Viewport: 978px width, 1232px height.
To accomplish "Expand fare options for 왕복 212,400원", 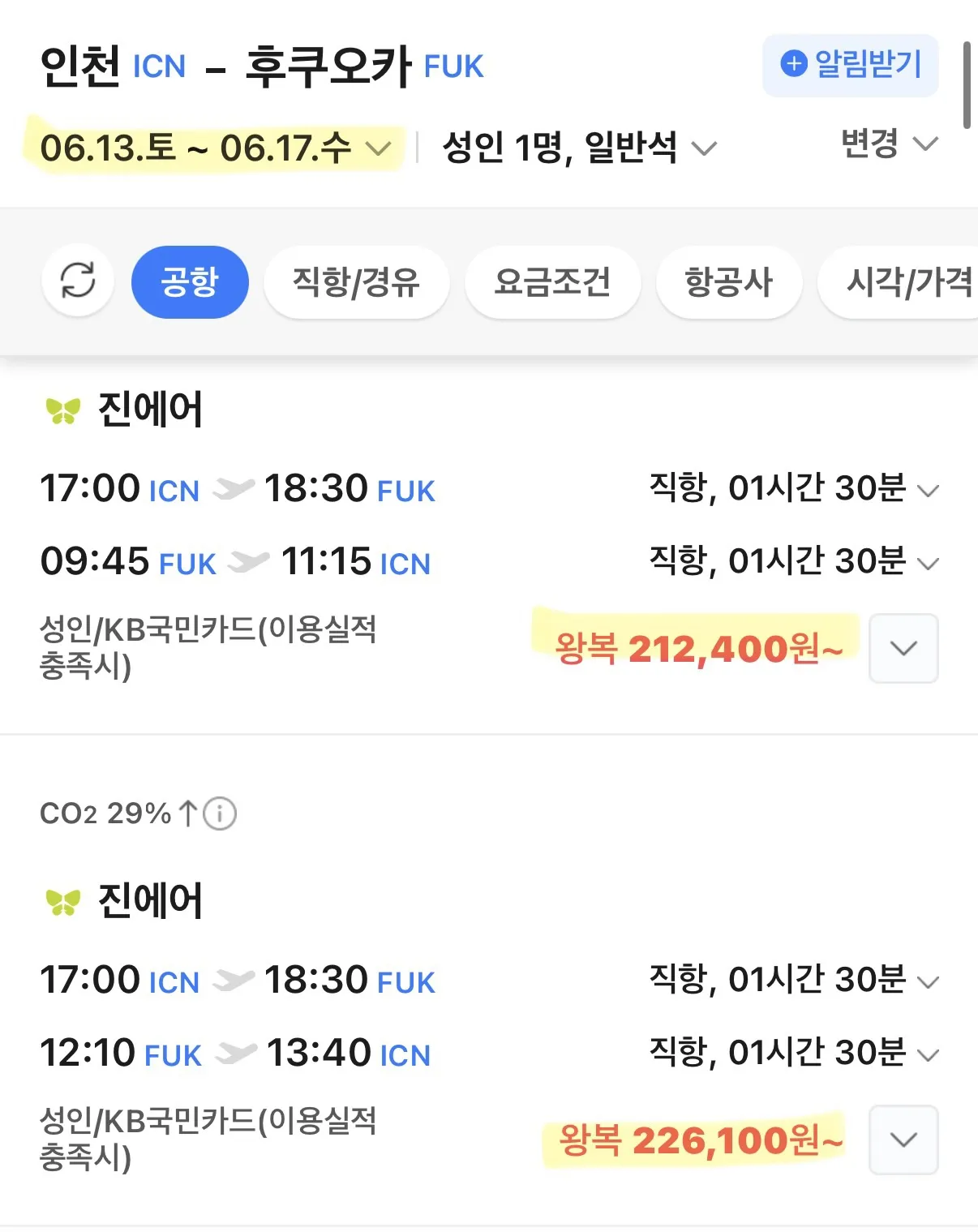I will click(903, 648).
